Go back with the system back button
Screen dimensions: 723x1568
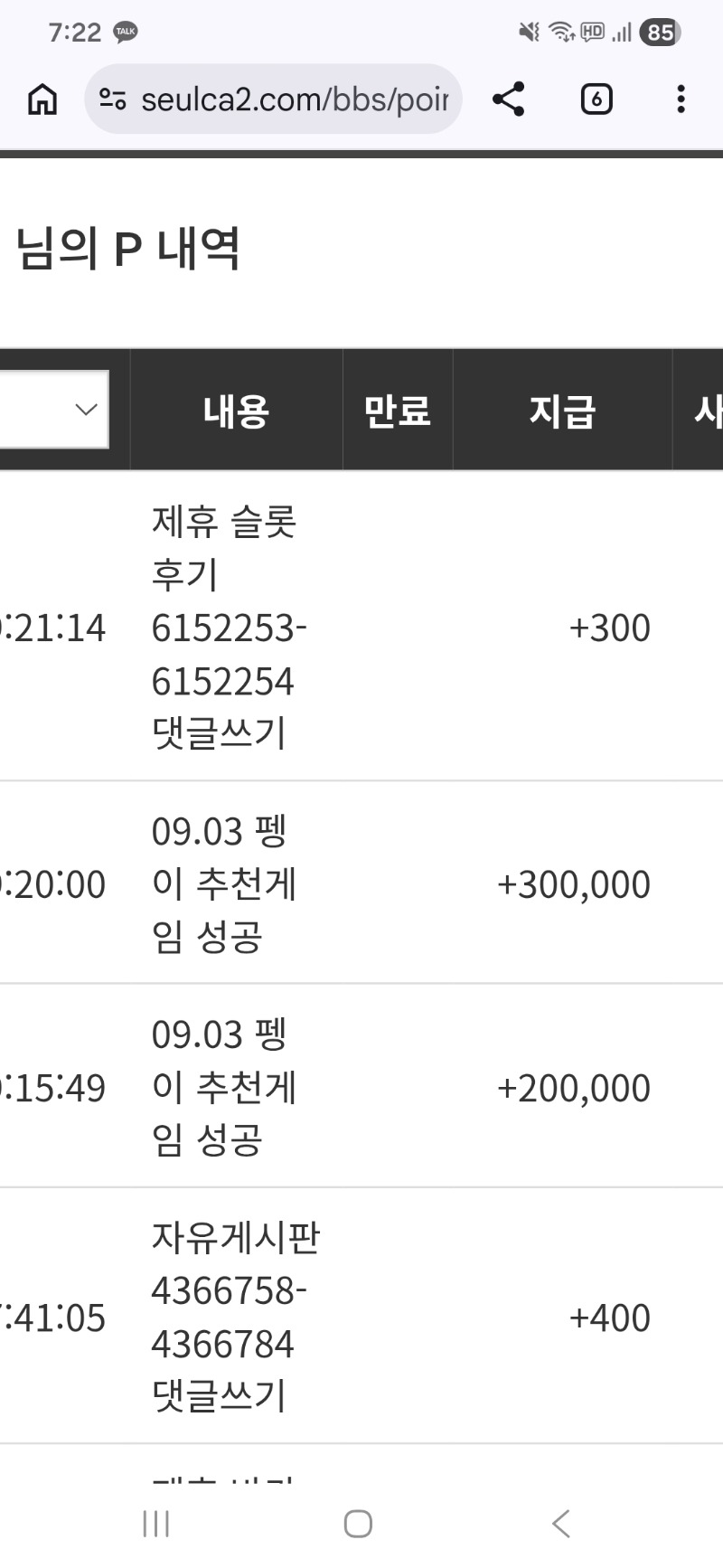561,1524
